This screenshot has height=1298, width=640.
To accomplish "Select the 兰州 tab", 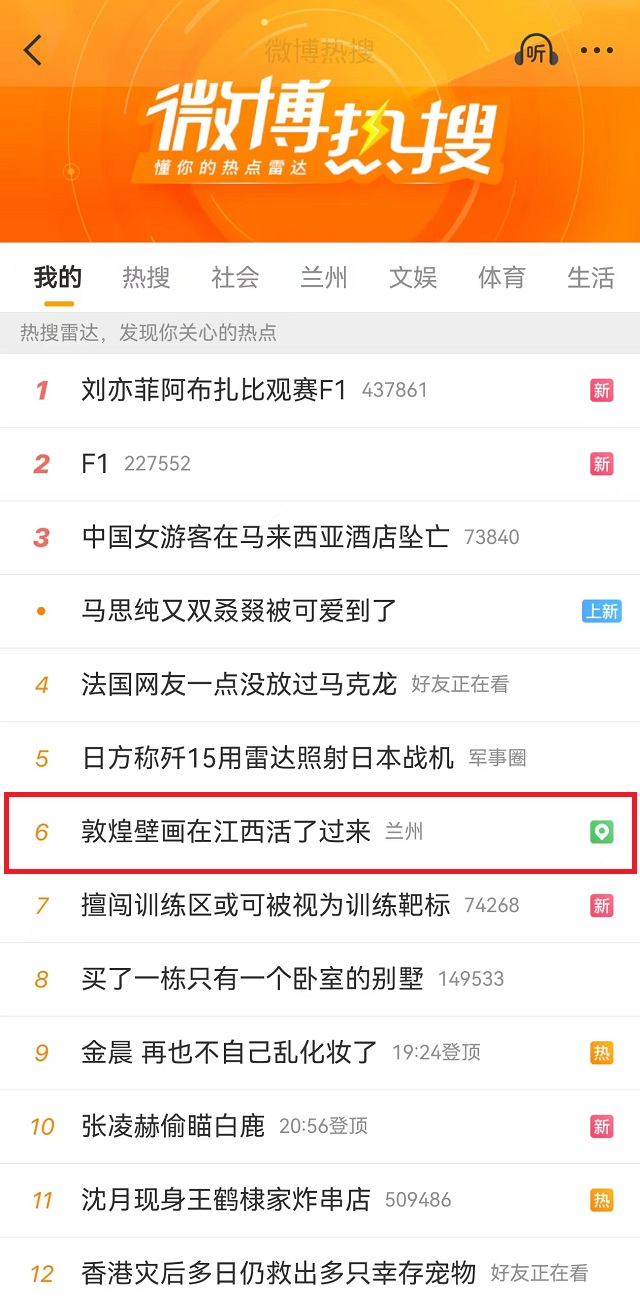I will (324, 277).
